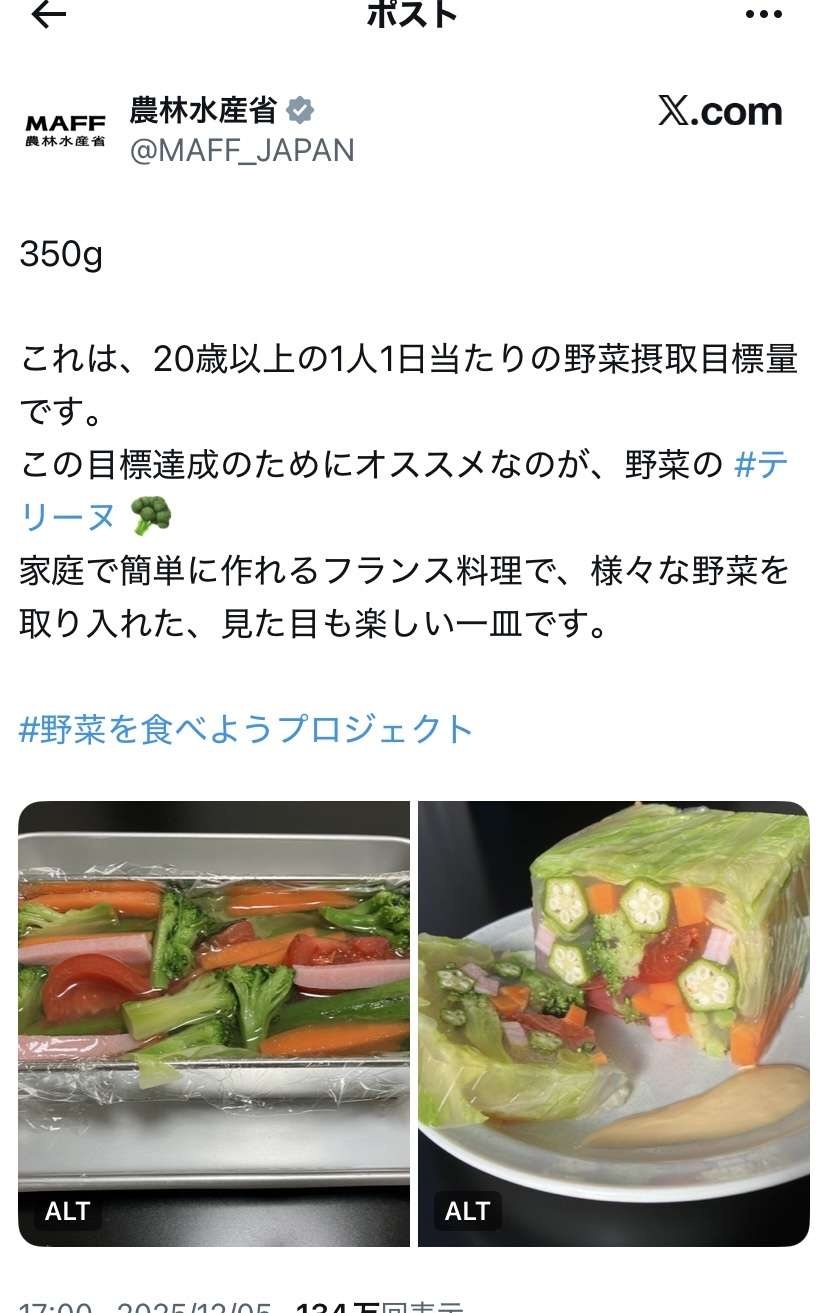The width and height of the screenshot is (828, 1313).
Task: Open the #テリーヌ hashtag link
Action: point(760,465)
